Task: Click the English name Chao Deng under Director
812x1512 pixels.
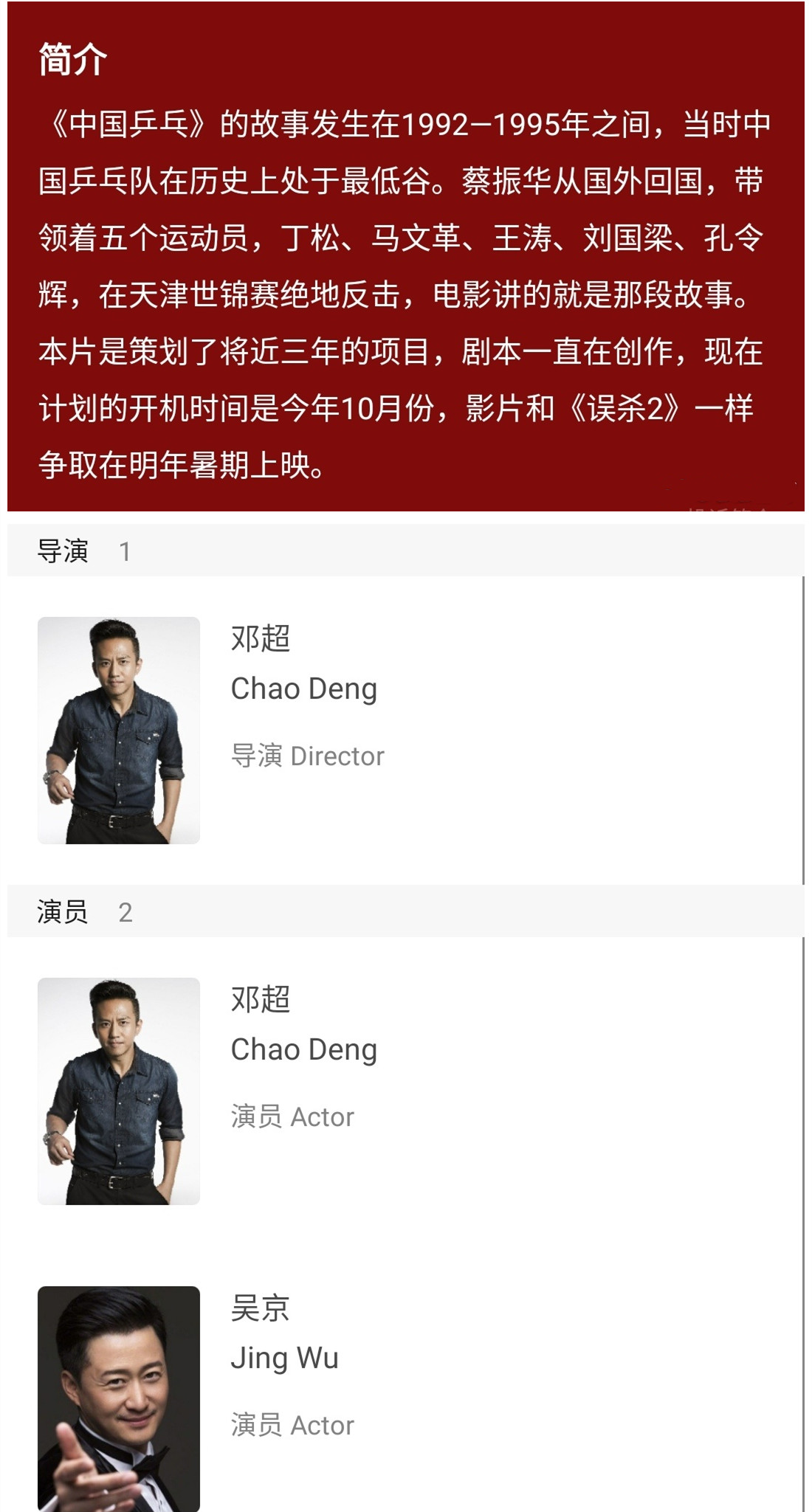Action: click(303, 688)
